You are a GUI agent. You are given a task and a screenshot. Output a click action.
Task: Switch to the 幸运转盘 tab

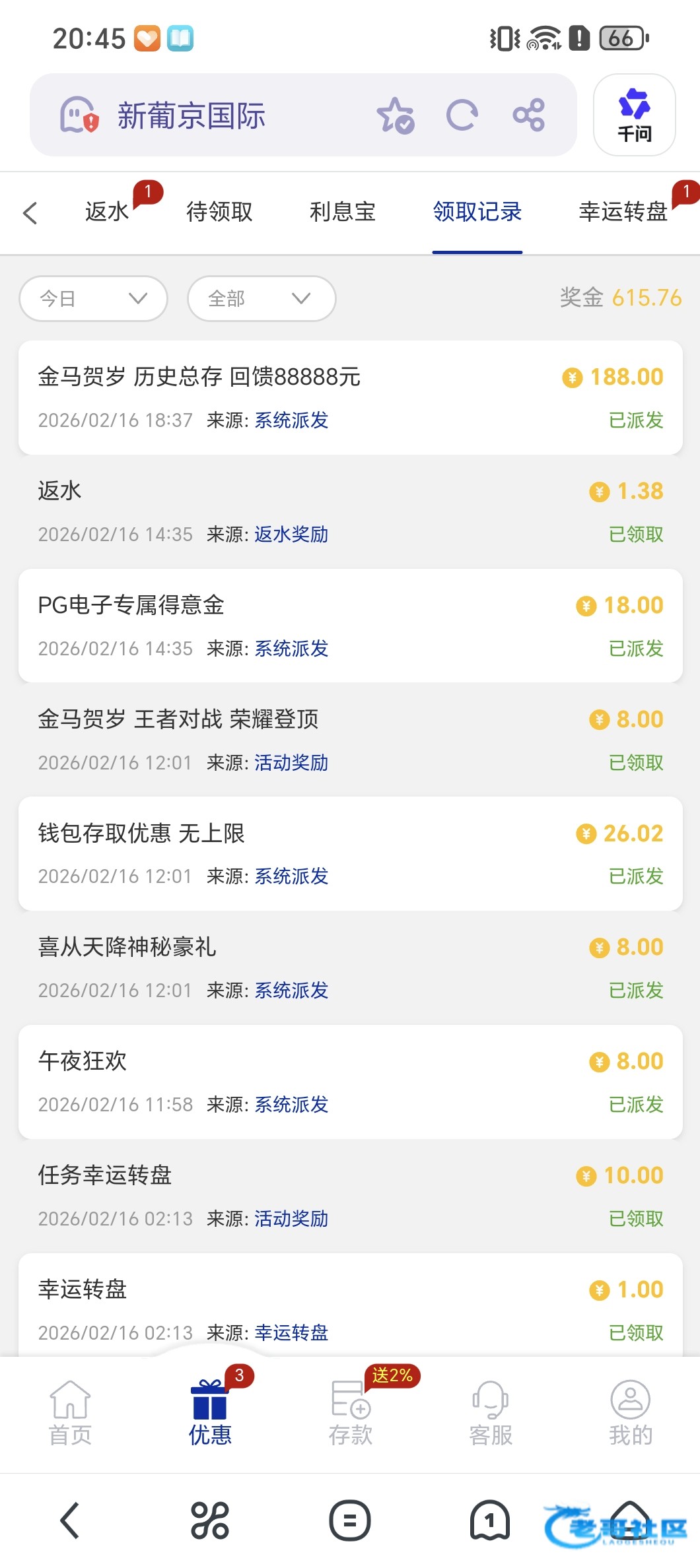[x=623, y=212]
